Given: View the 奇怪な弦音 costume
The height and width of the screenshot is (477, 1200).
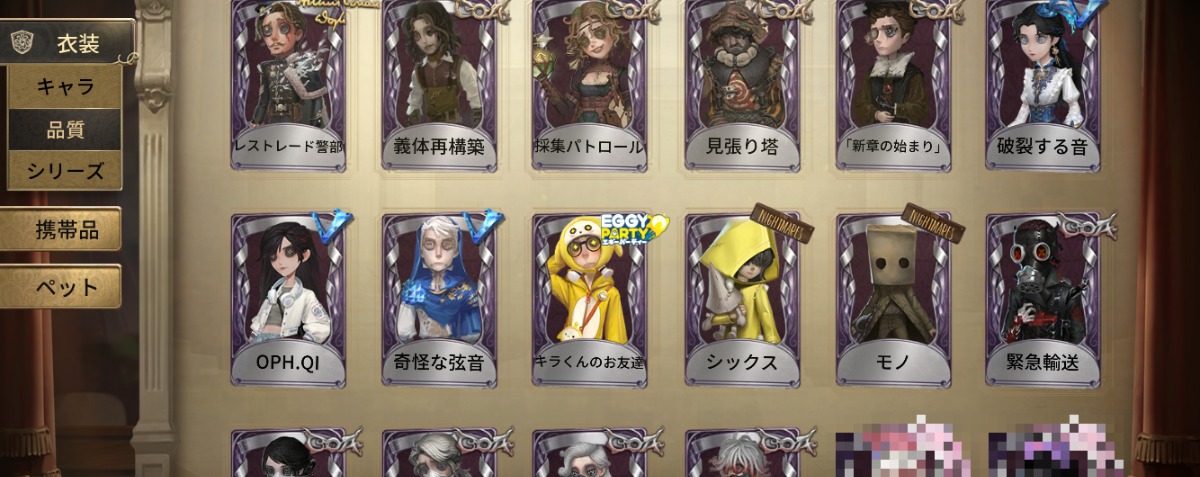Looking at the screenshot, I should click(x=439, y=300).
